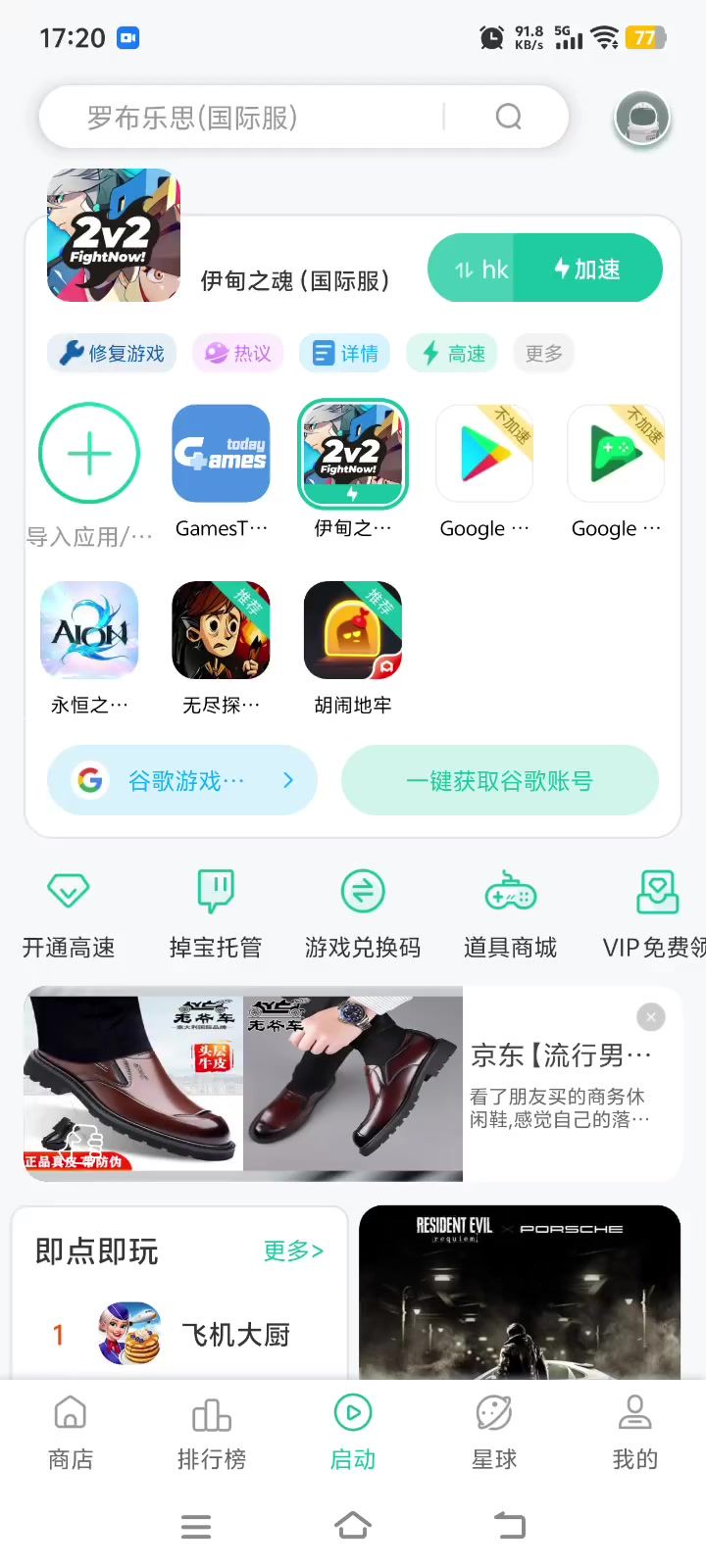This screenshot has width=706, height=1568.
Task: Import an app with the plus icon
Action: tap(89, 454)
